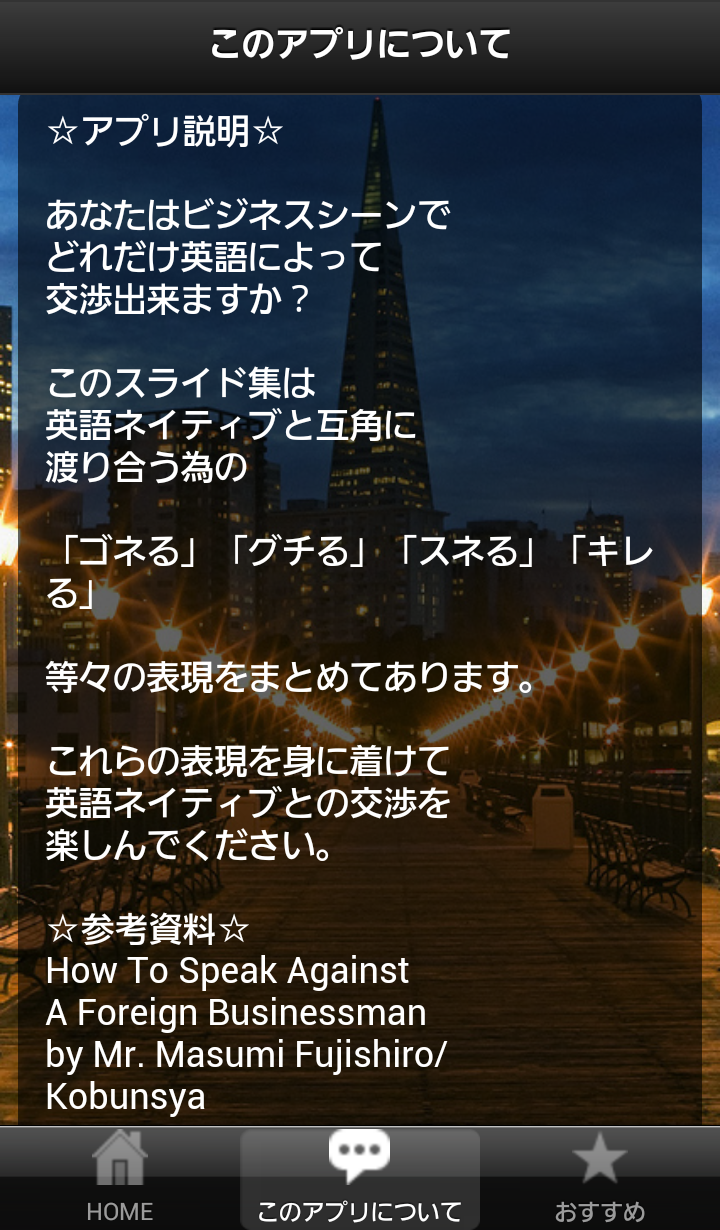
Task: Open the おすすめ tab
Action: coord(600,1180)
